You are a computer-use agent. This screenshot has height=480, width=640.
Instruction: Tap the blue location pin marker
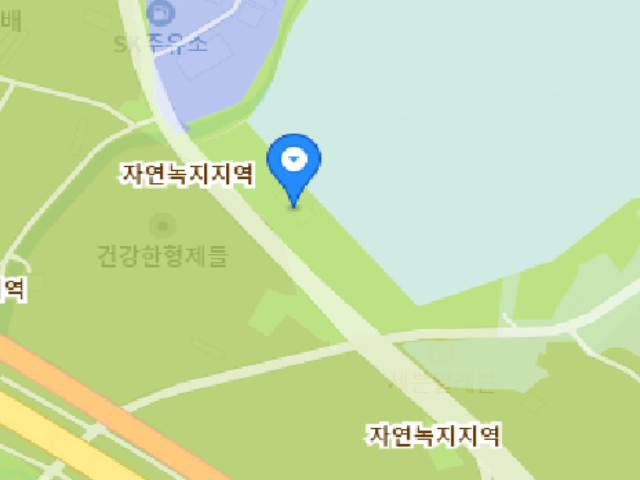point(295,163)
